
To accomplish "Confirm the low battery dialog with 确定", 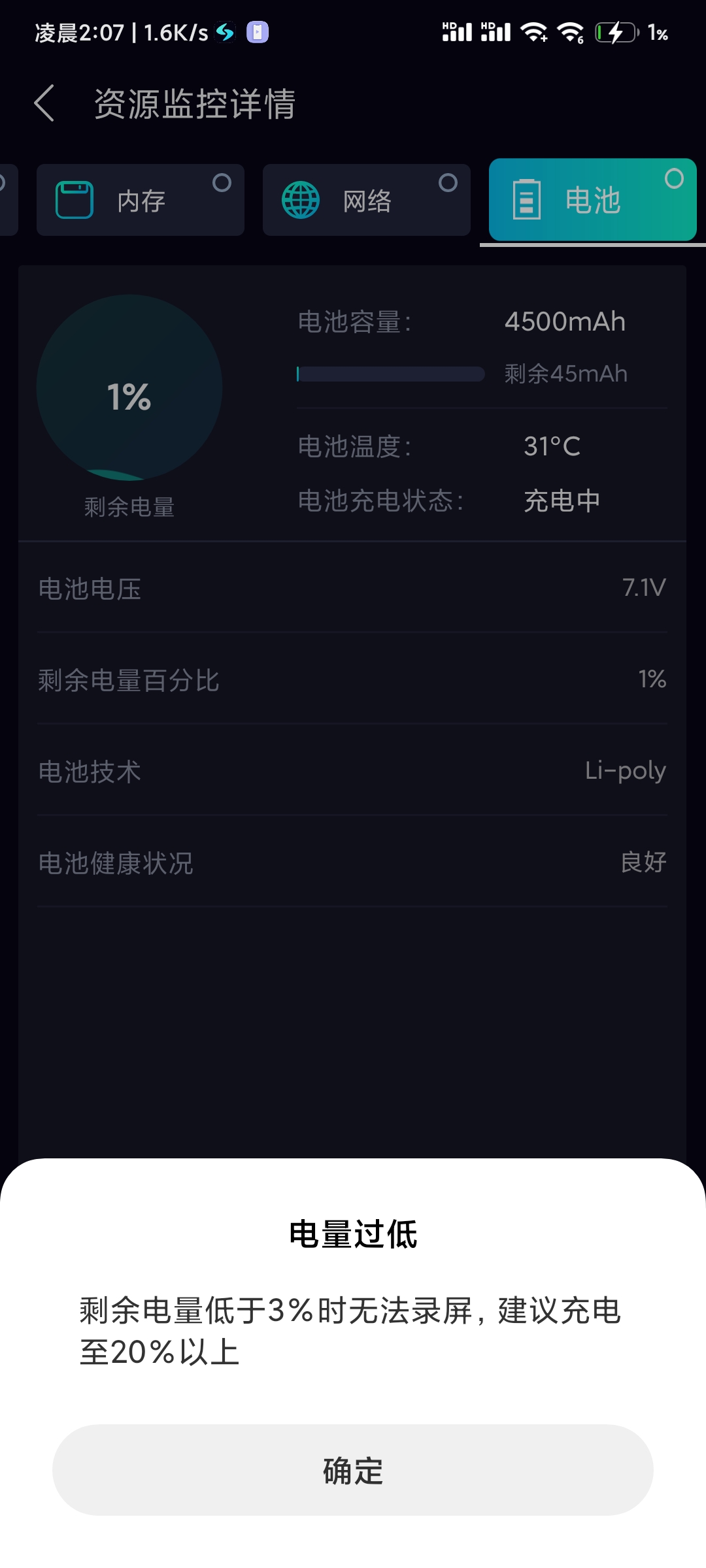I will [353, 1470].
